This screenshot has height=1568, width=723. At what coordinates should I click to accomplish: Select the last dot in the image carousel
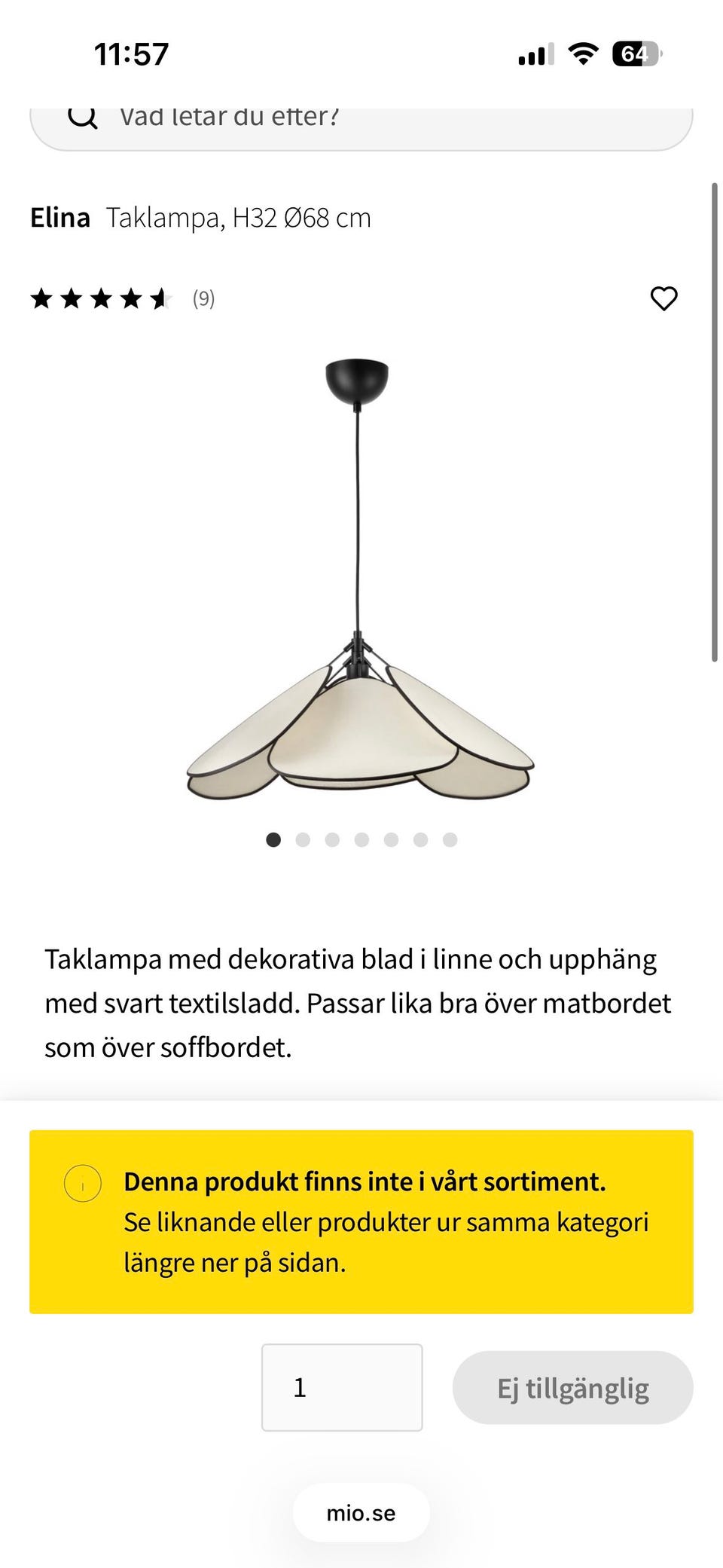450,839
